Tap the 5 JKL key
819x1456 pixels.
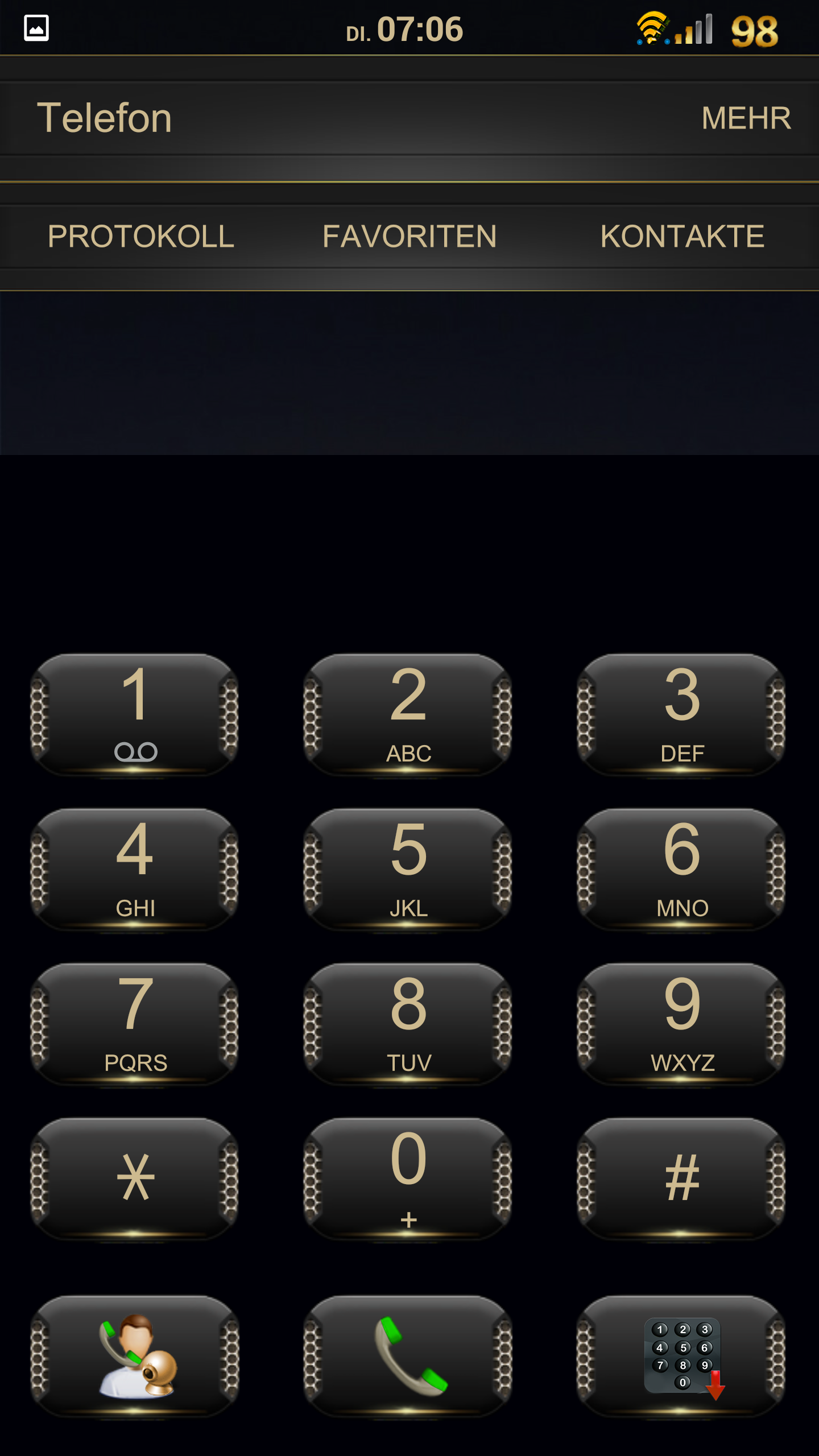pyautogui.click(x=408, y=870)
